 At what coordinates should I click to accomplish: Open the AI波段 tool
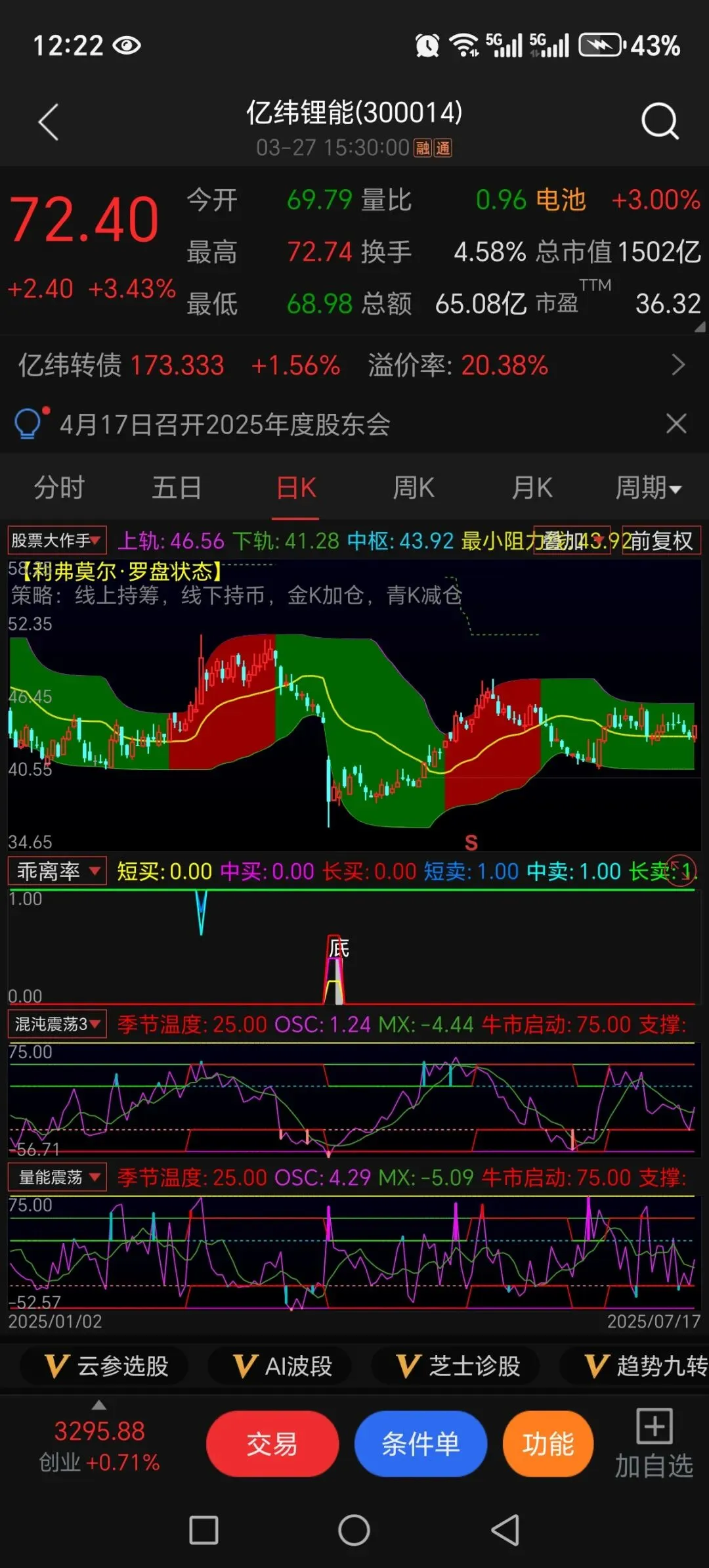pos(281,1366)
